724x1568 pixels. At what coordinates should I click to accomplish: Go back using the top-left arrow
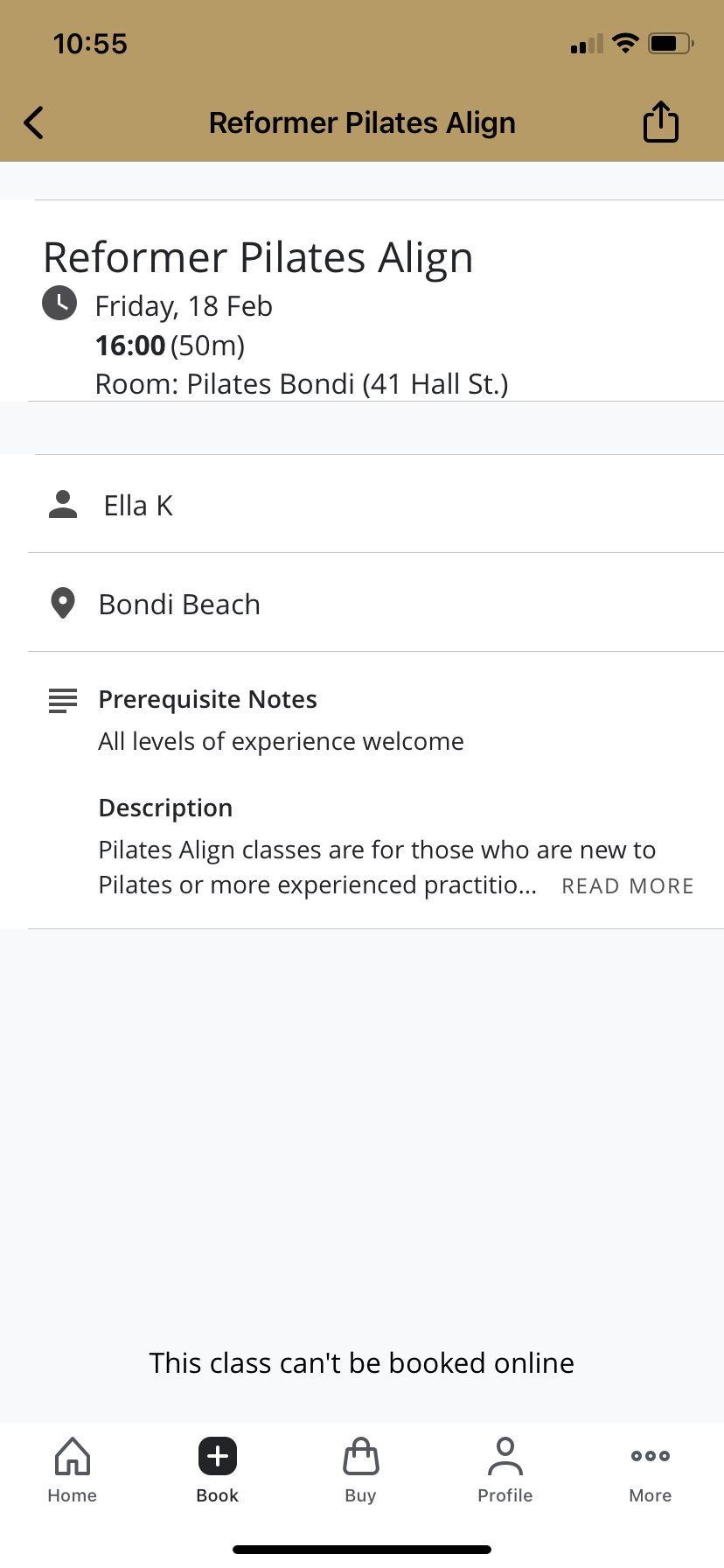(34, 122)
